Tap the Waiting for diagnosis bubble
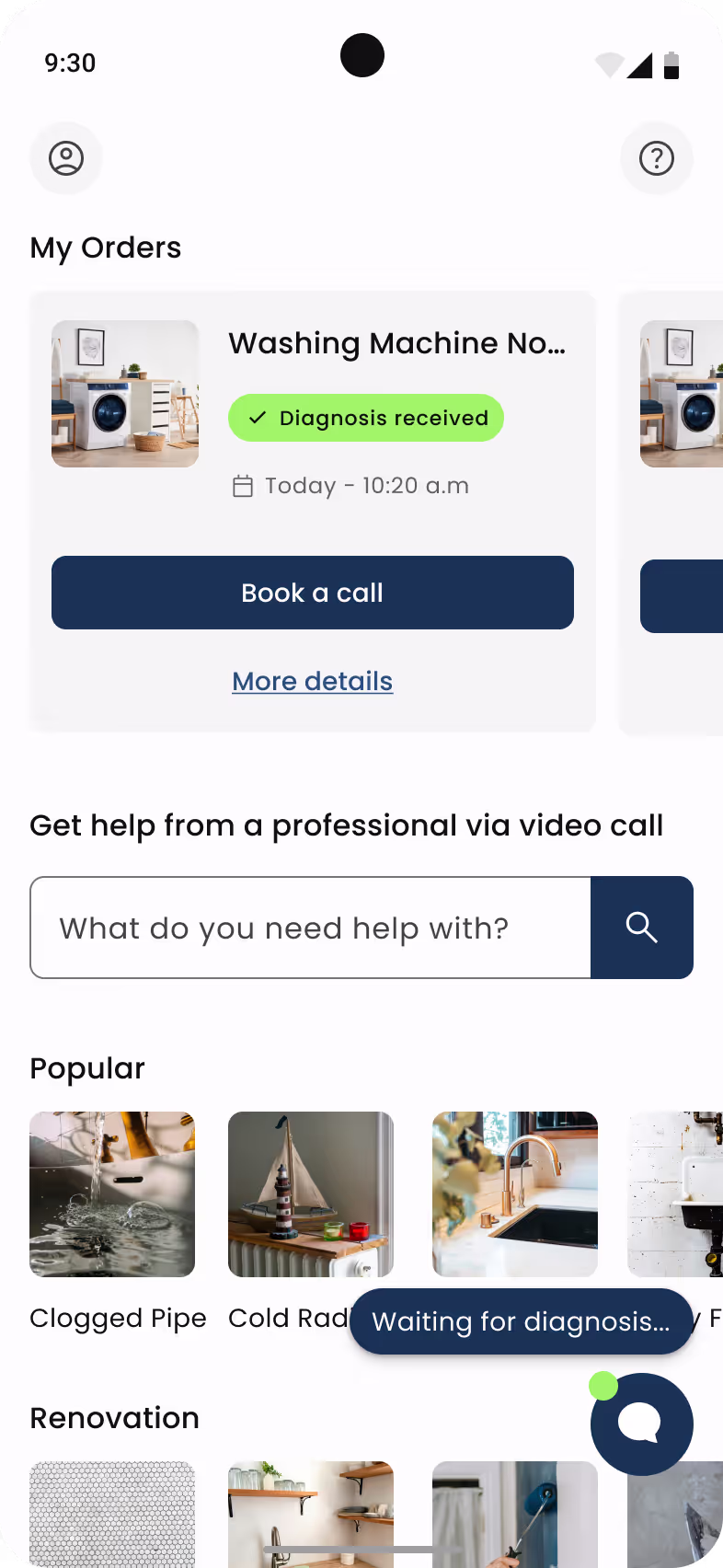 [522, 1321]
